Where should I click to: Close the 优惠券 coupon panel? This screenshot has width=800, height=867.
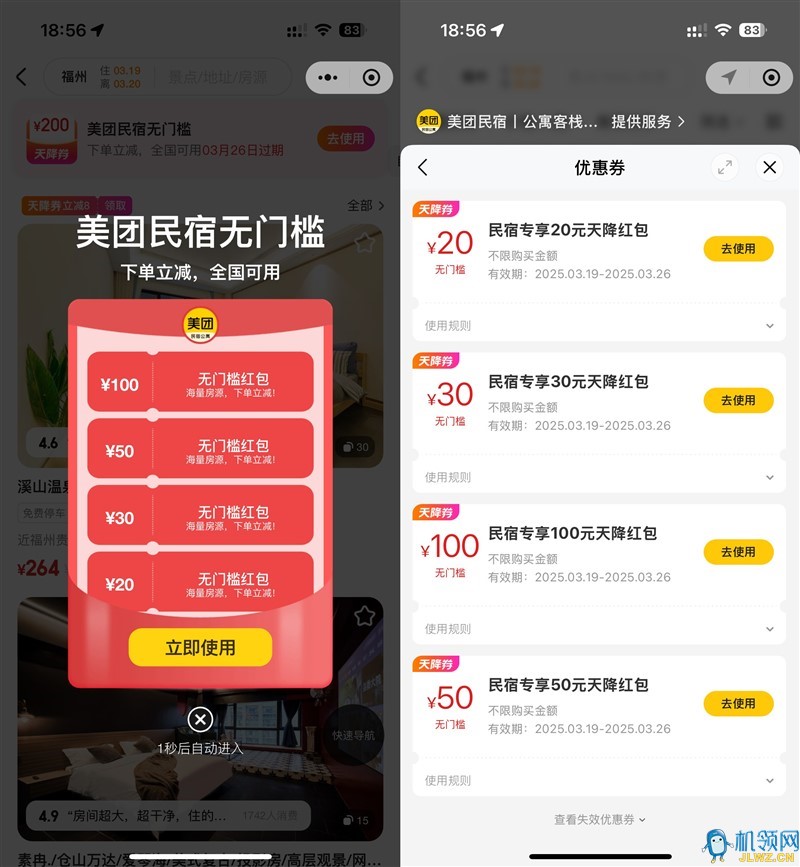[769, 168]
